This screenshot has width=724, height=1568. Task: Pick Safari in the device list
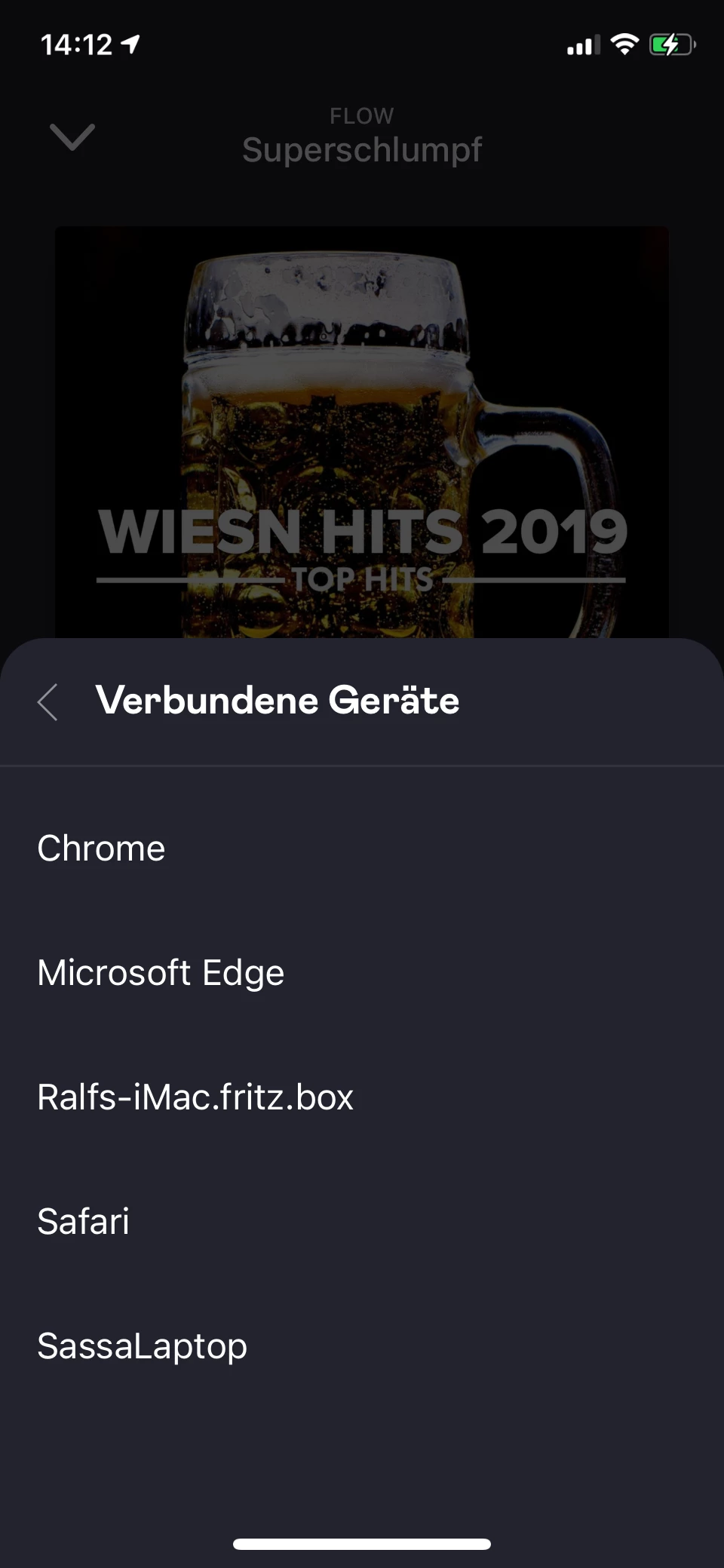tap(84, 1222)
